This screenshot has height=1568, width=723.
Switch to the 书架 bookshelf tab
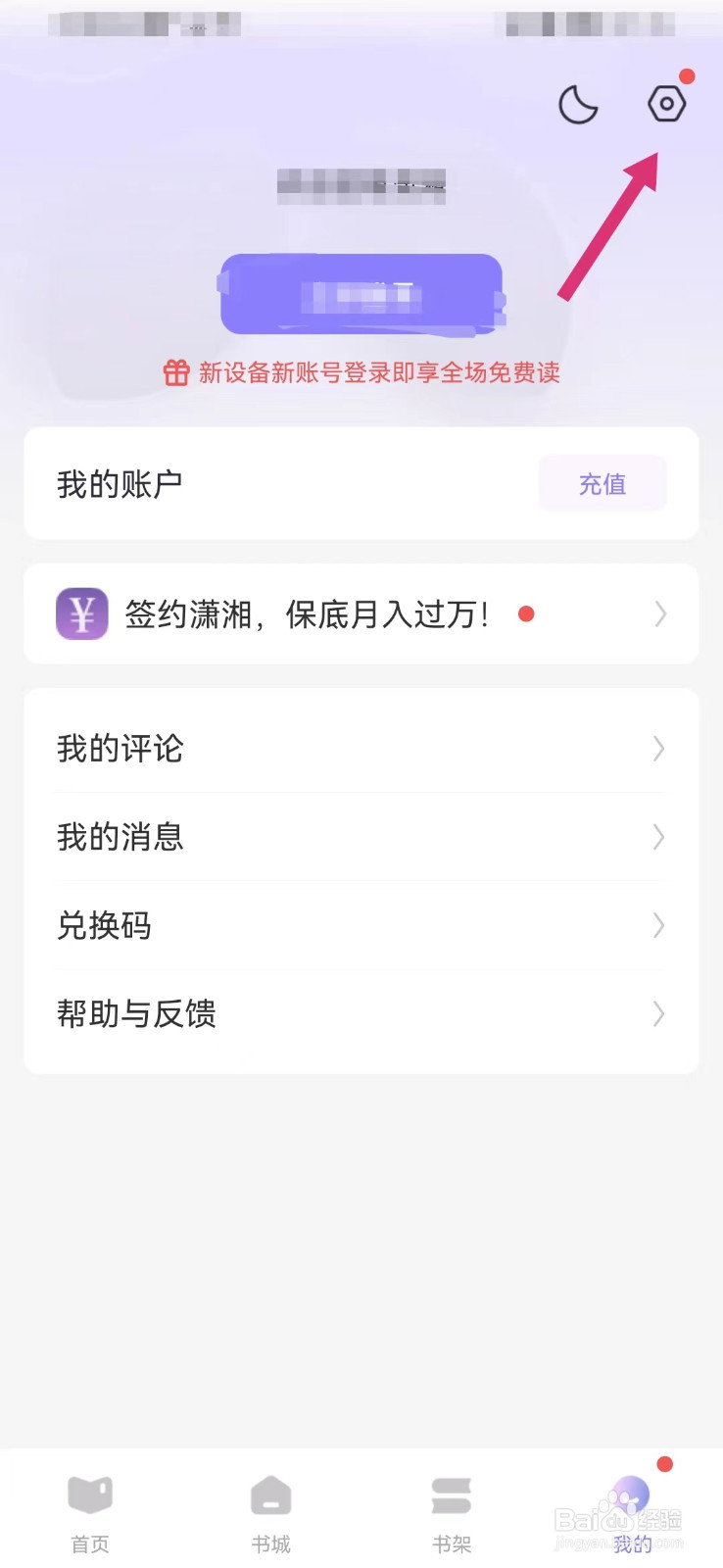tap(452, 1514)
